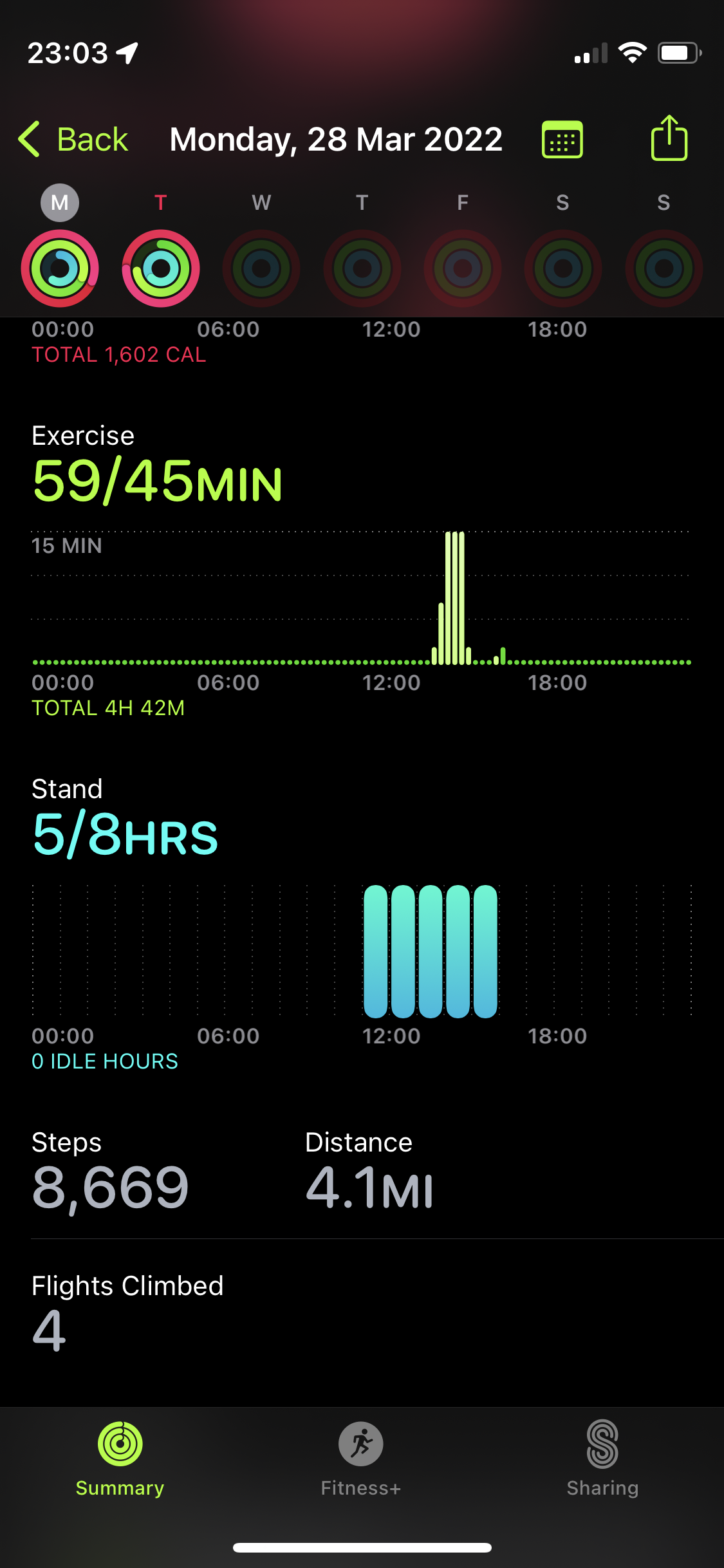Select Monday's activity rings
The width and height of the screenshot is (724, 1568).
pos(60,268)
